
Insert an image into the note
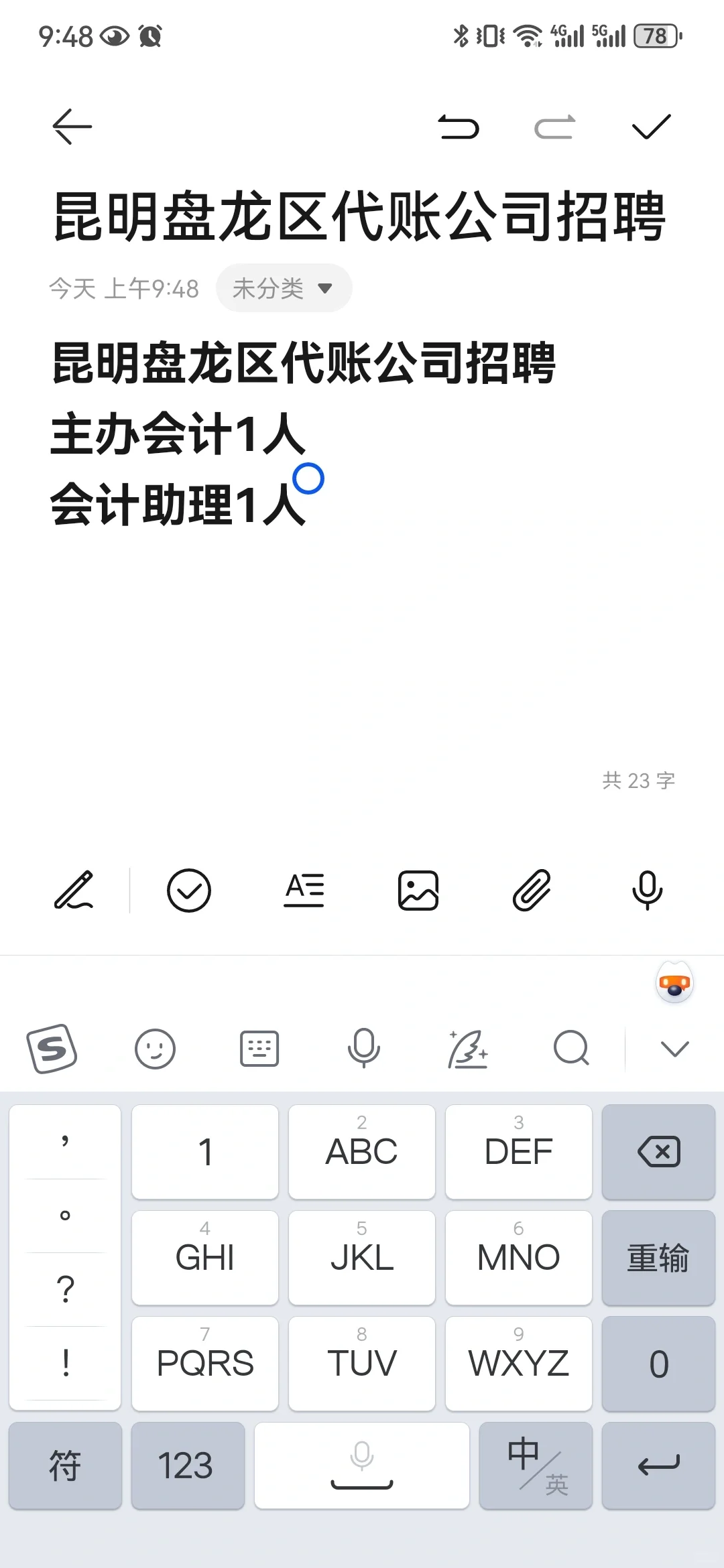[x=418, y=891]
